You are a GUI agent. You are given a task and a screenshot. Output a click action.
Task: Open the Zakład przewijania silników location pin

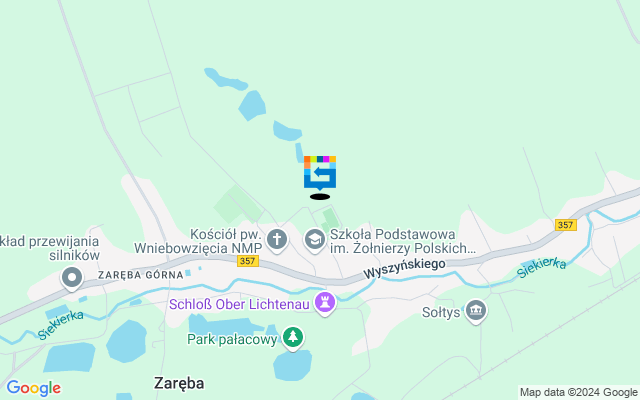tap(71, 277)
